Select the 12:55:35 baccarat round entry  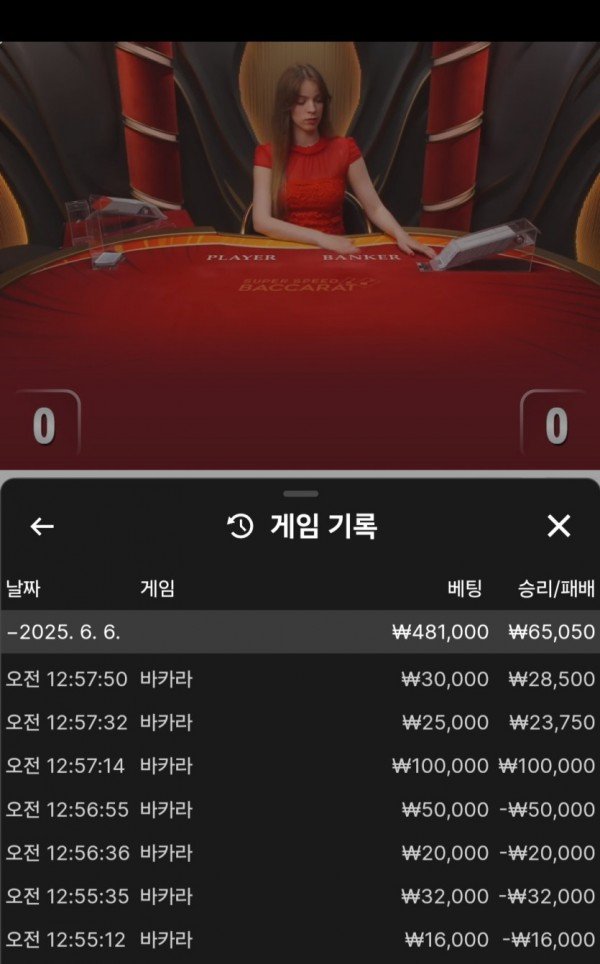tap(300, 896)
